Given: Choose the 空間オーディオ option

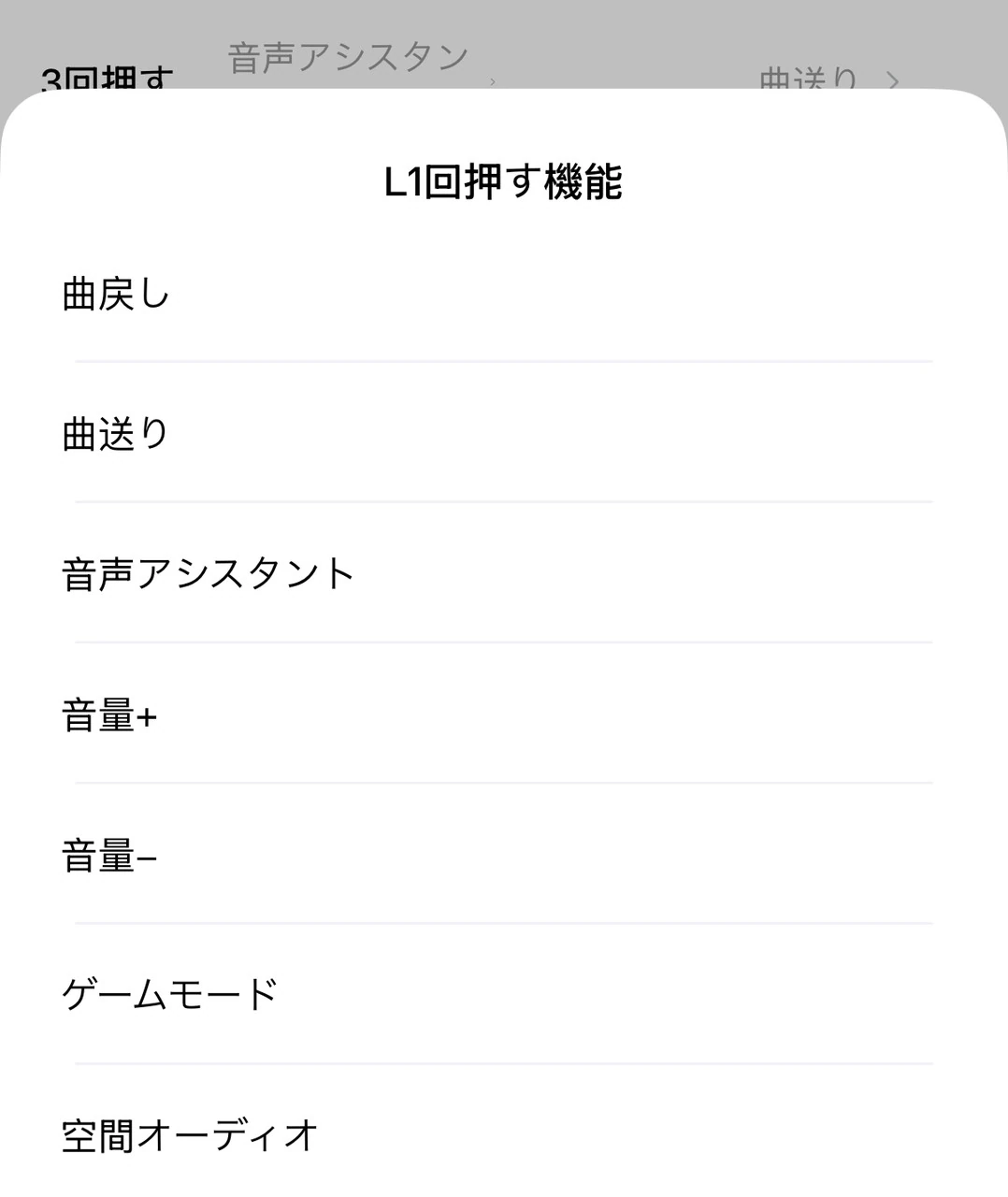Looking at the screenshot, I should click(x=190, y=1135).
